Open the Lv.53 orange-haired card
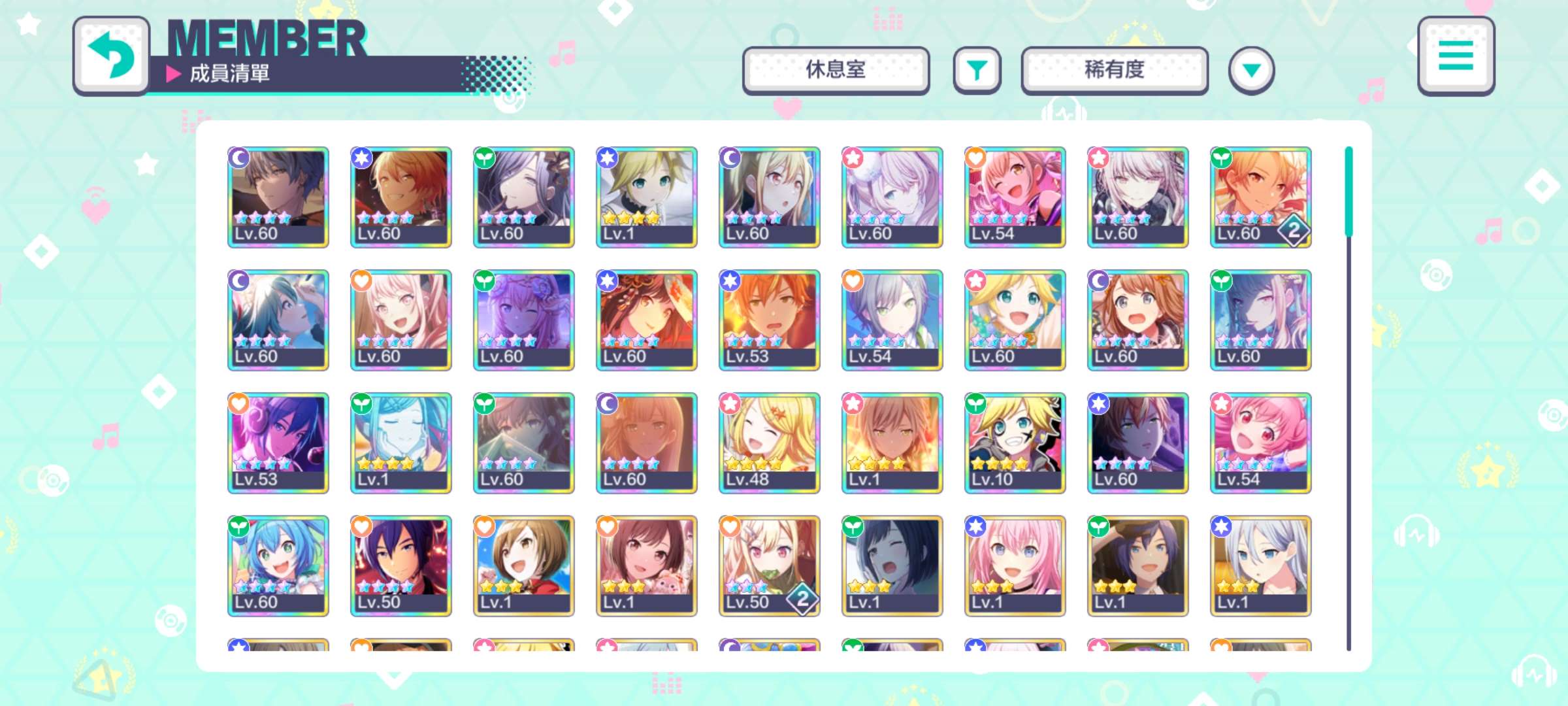 769,320
